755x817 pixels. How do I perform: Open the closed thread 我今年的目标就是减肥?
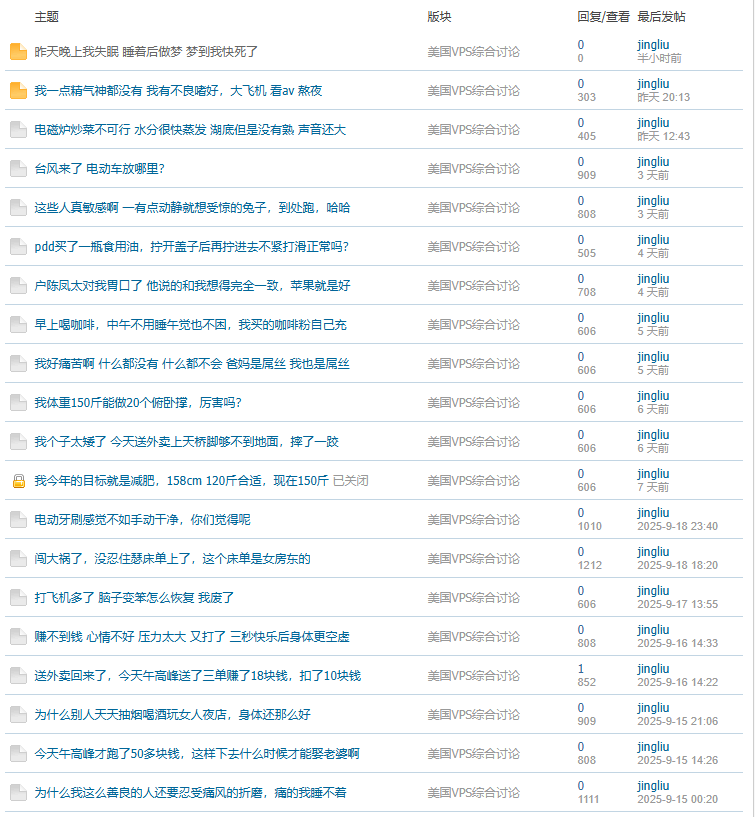coord(181,481)
